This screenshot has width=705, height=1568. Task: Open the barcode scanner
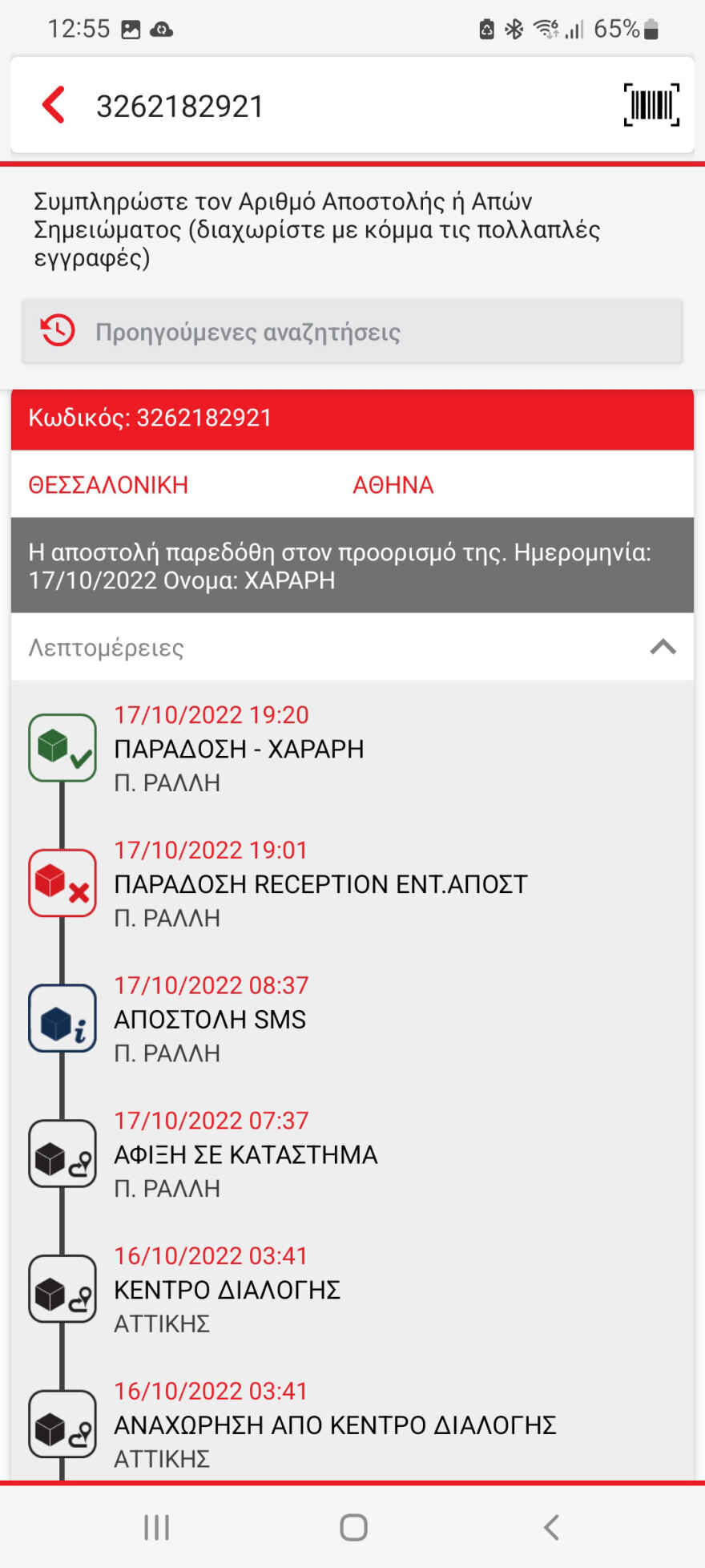pos(651,105)
